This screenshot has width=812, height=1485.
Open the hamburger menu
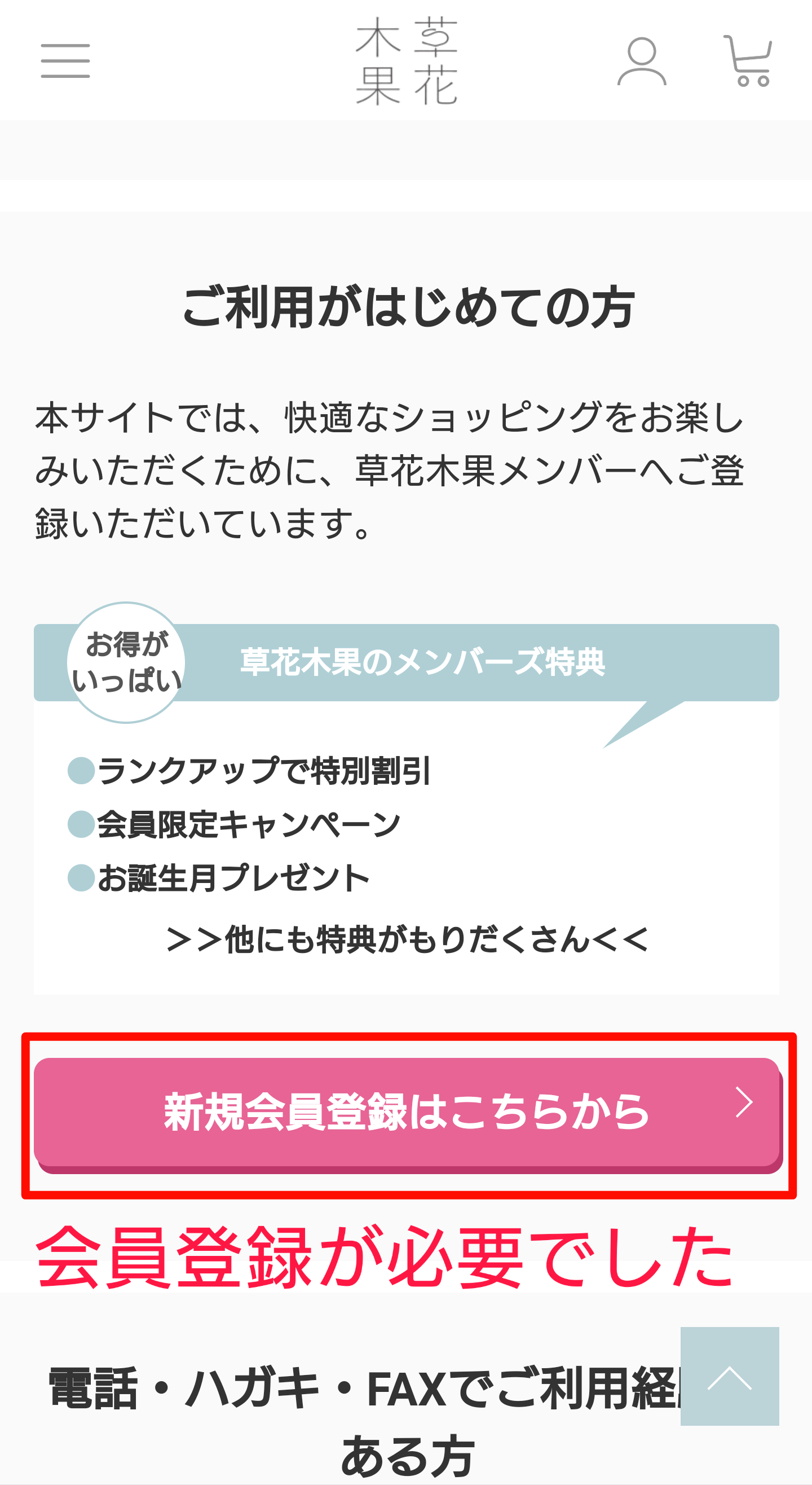tap(65, 60)
